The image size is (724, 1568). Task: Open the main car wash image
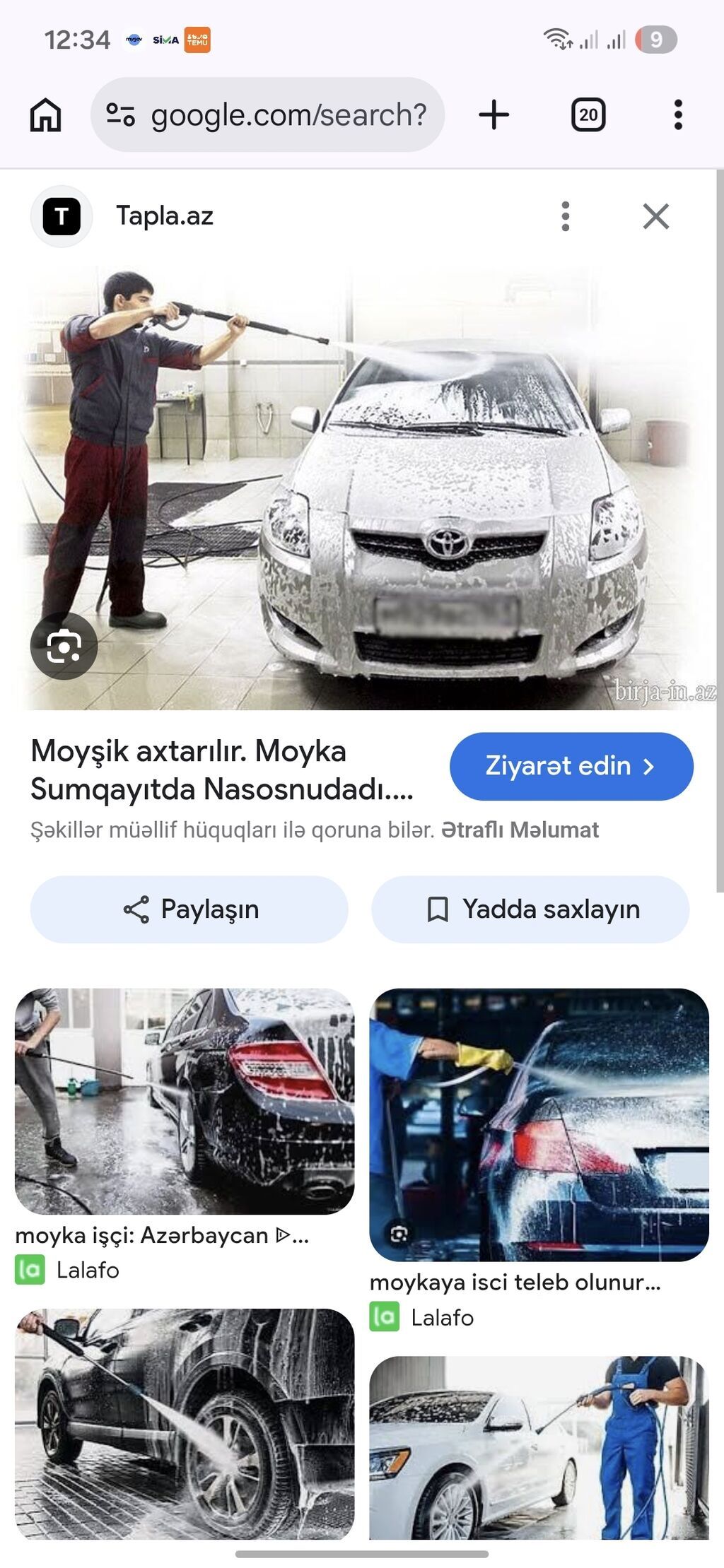click(x=368, y=488)
